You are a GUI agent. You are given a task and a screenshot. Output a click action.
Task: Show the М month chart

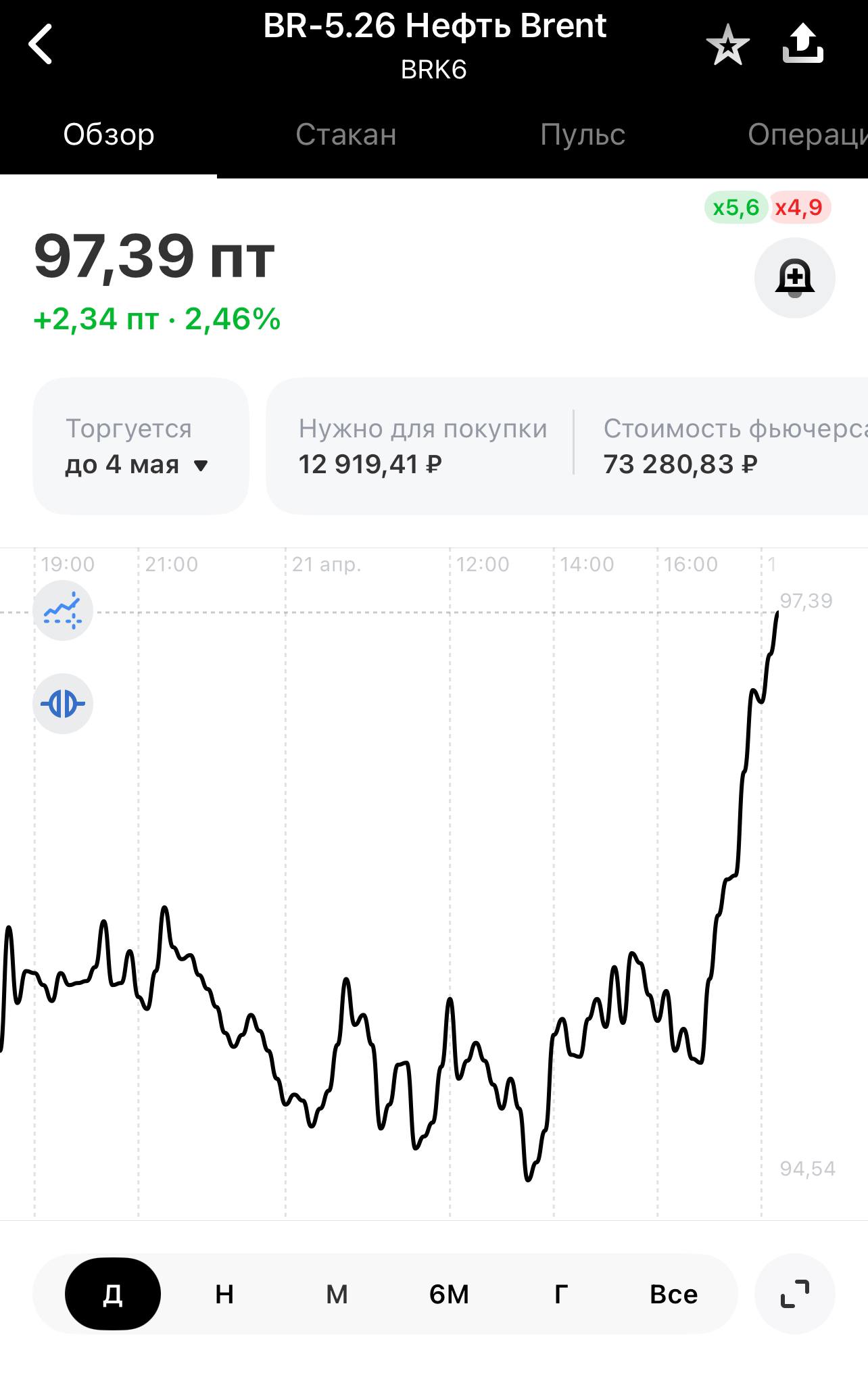tap(337, 1295)
